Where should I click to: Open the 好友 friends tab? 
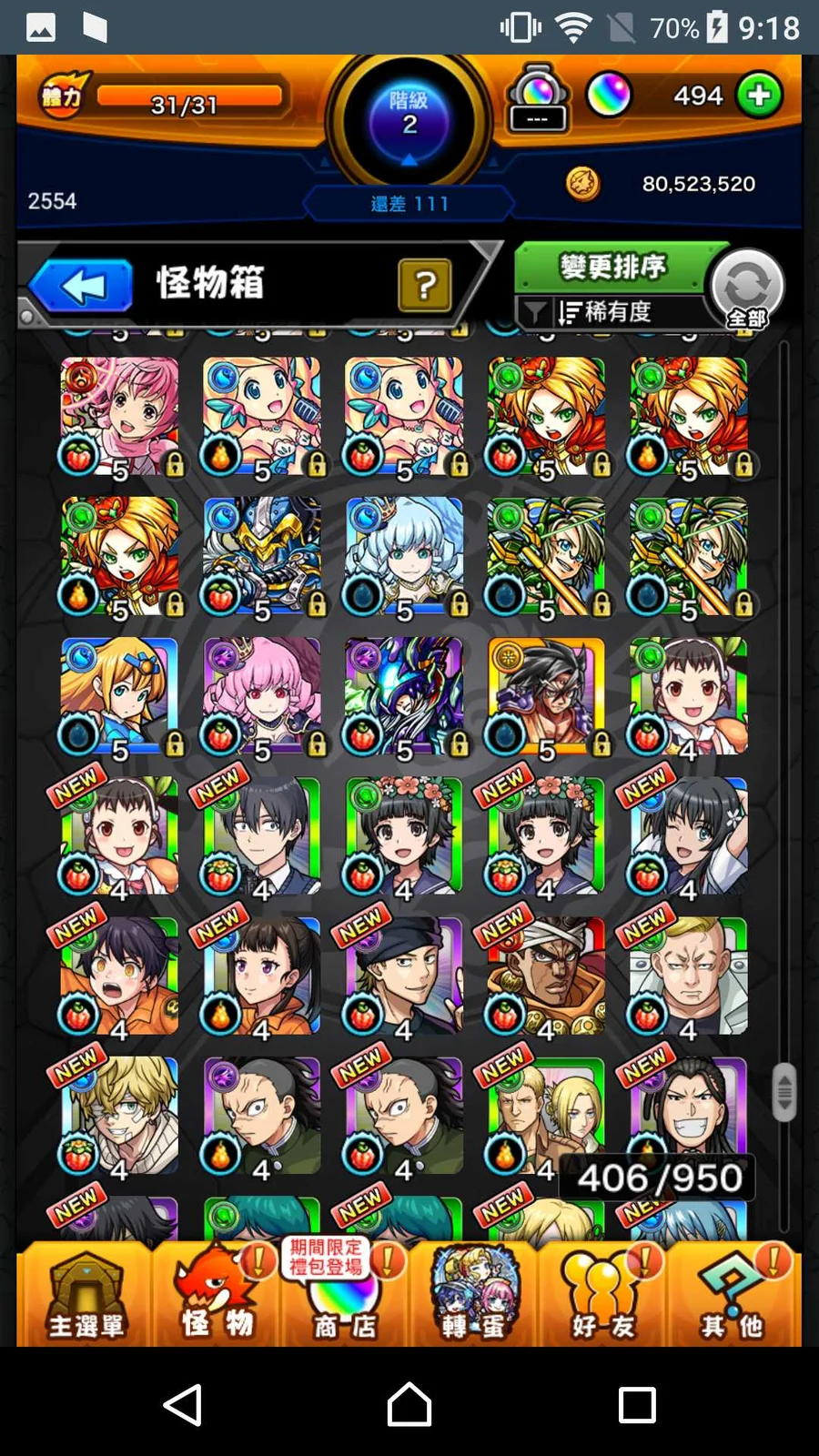pos(602,1295)
